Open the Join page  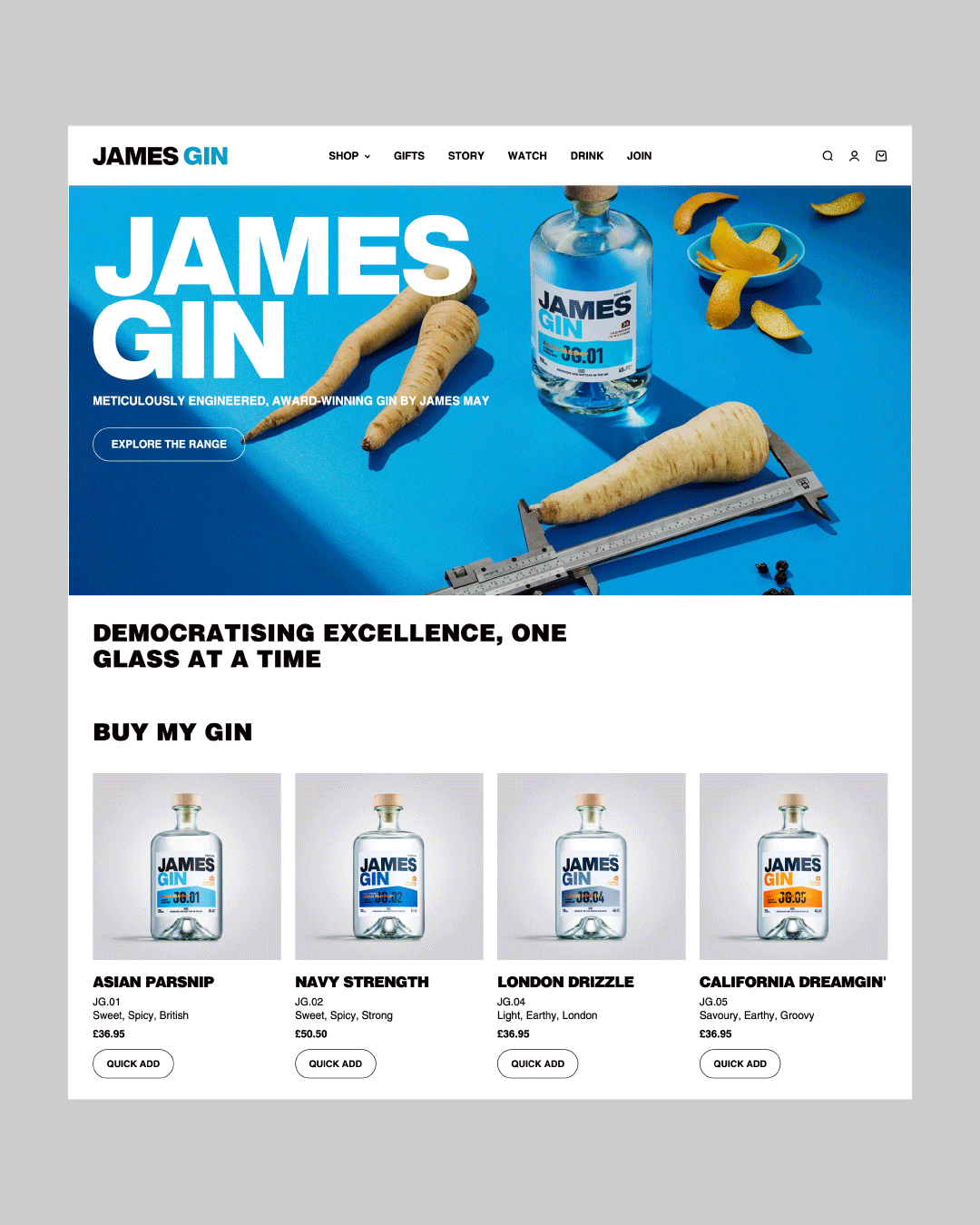(x=639, y=156)
